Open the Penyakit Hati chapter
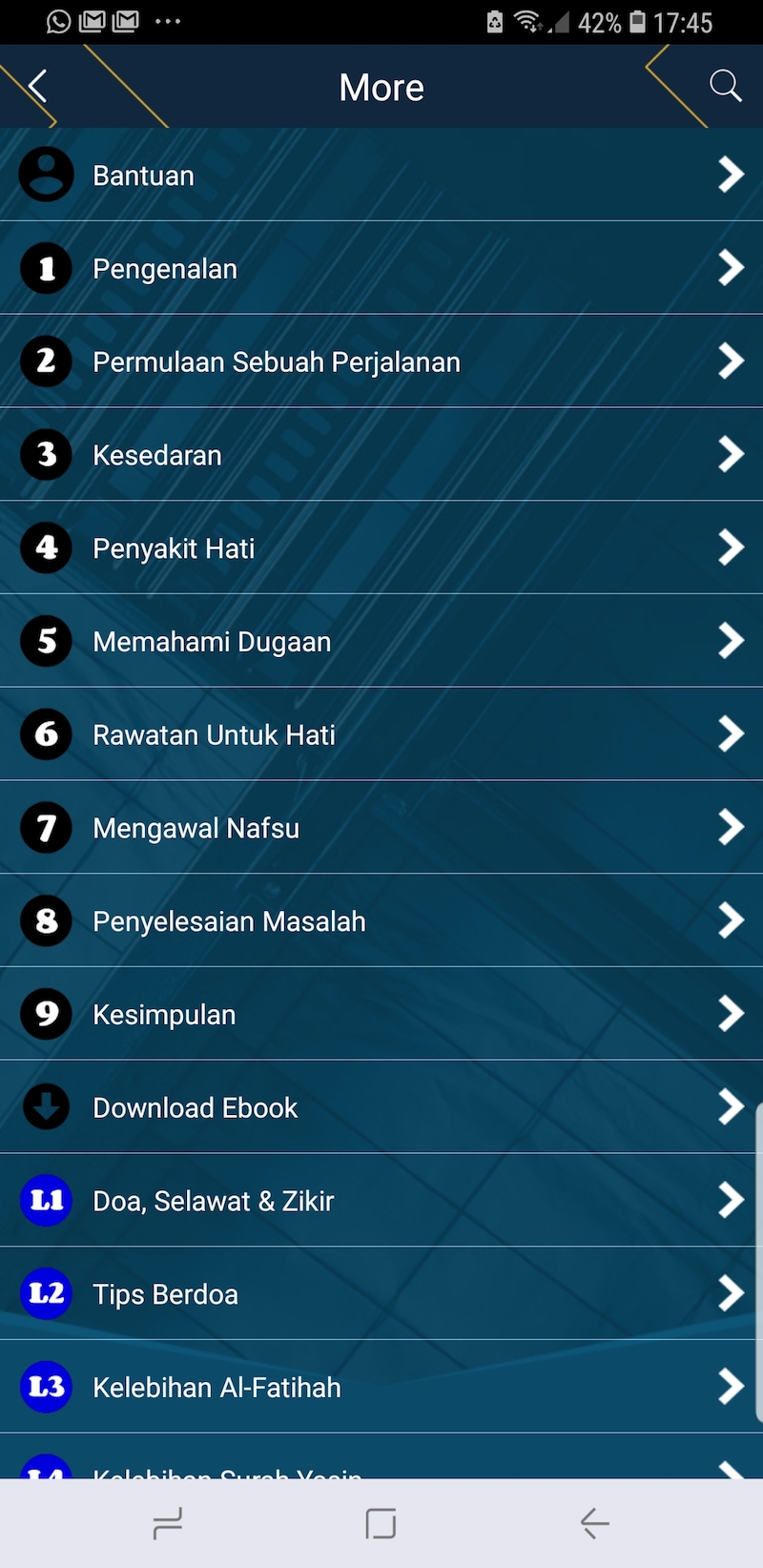763x1568 pixels. [173, 548]
